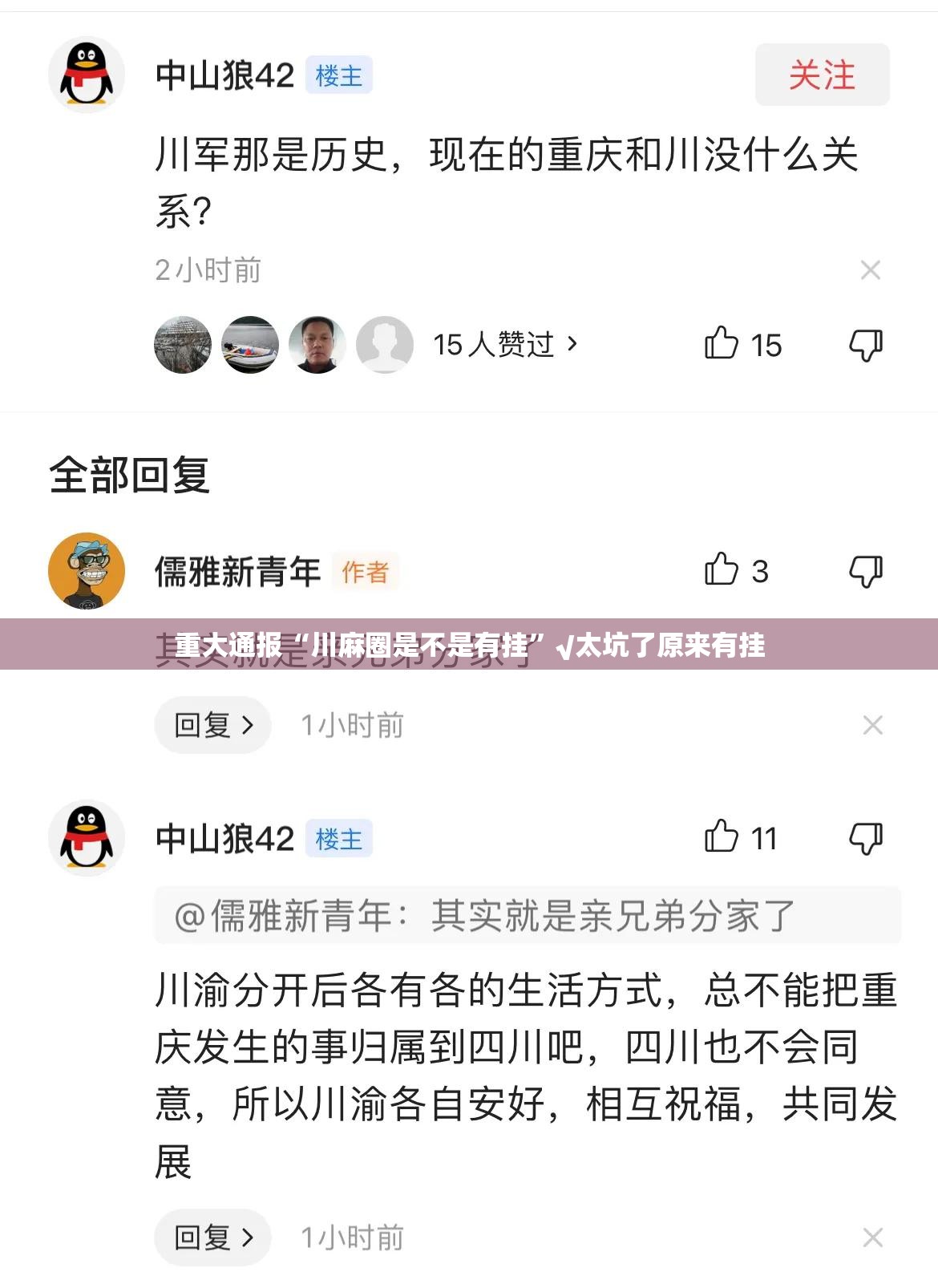This screenshot has width=938, height=1288.
Task: Dismiss the top comment posted 2小时前
Action: [x=871, y=270]
